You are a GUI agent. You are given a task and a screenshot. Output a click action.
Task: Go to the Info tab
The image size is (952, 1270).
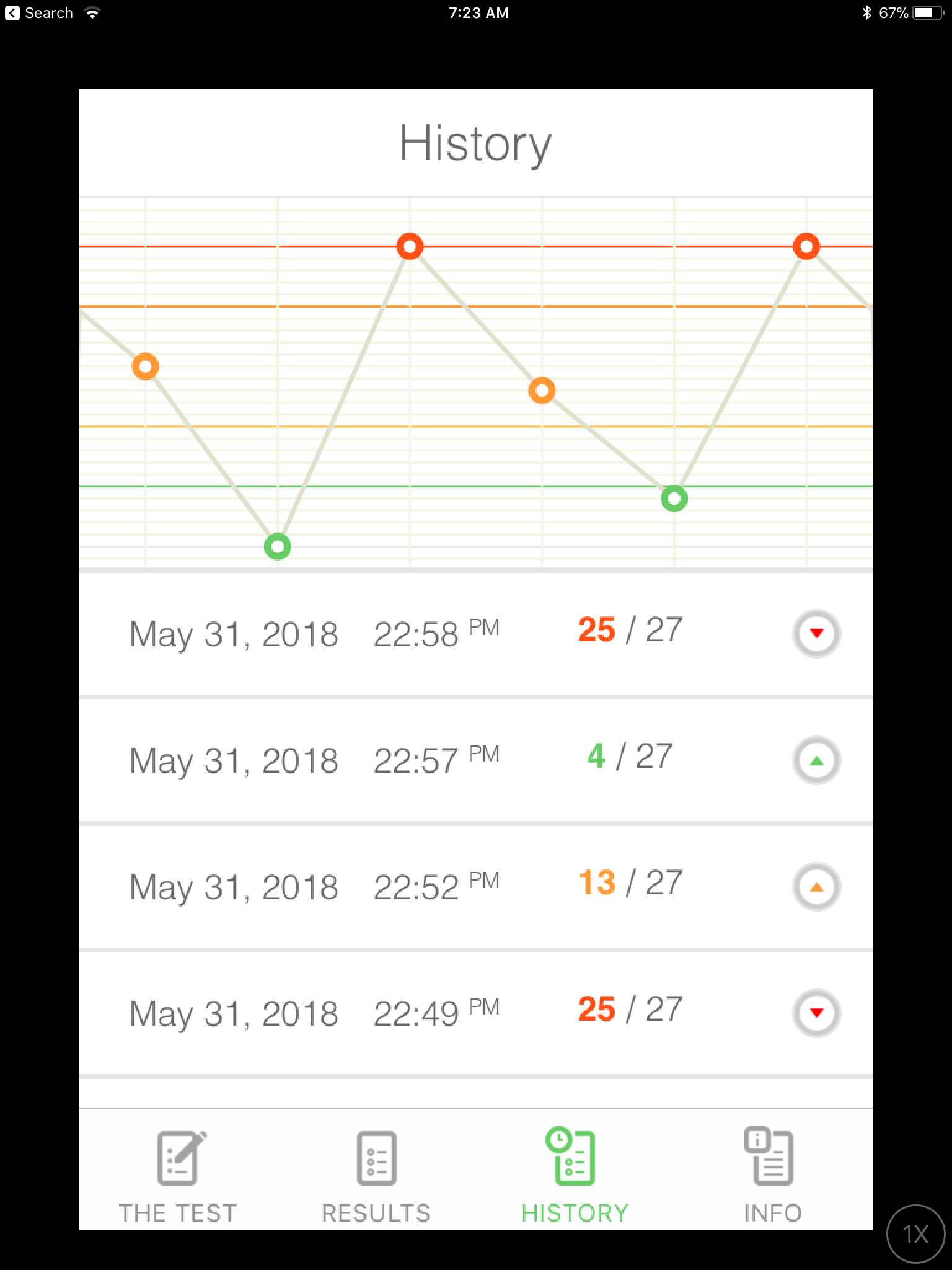(772, 1176)
